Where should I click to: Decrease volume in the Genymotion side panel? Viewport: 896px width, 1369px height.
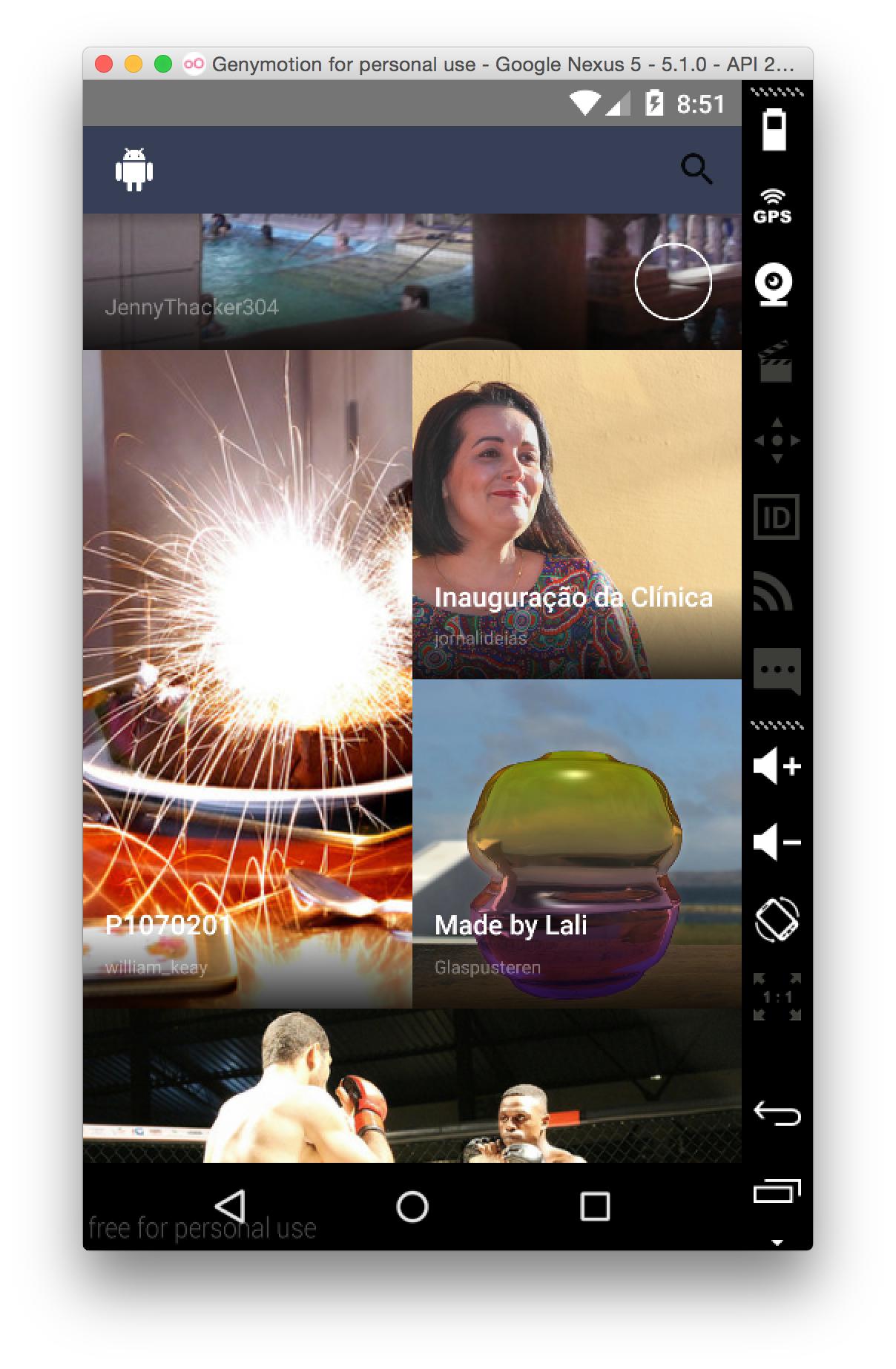(776, 842)
